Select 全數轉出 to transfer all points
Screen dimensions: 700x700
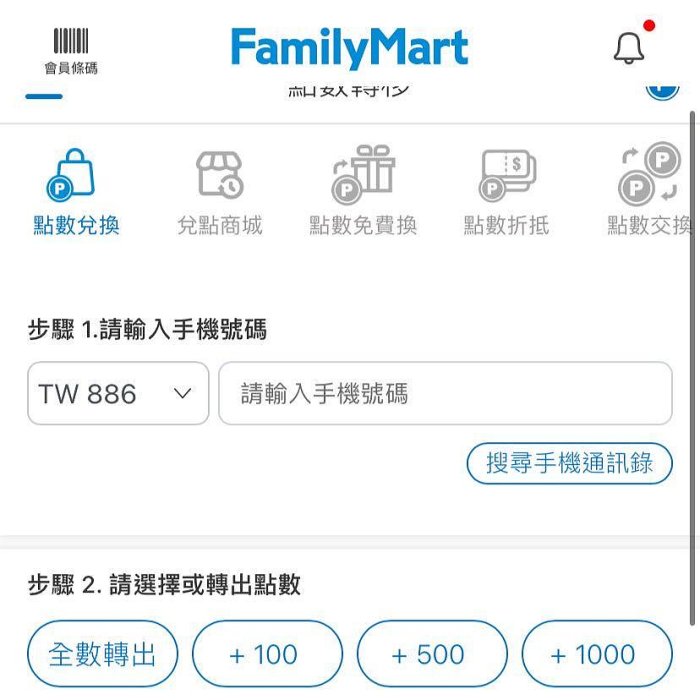point(103,655)
